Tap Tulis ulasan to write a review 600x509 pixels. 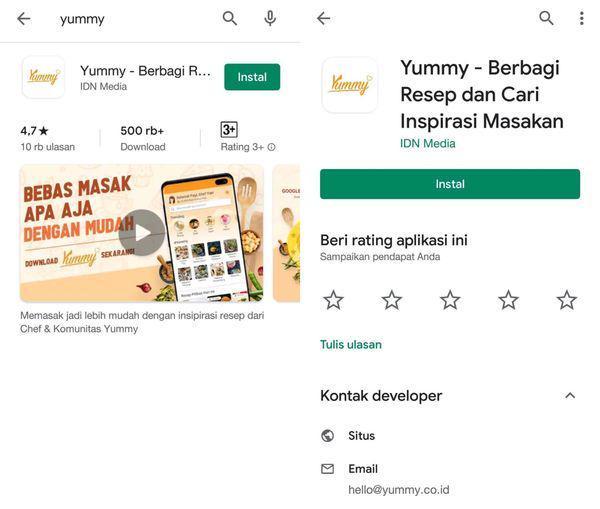pyautogui.click(x=350, y=344)
